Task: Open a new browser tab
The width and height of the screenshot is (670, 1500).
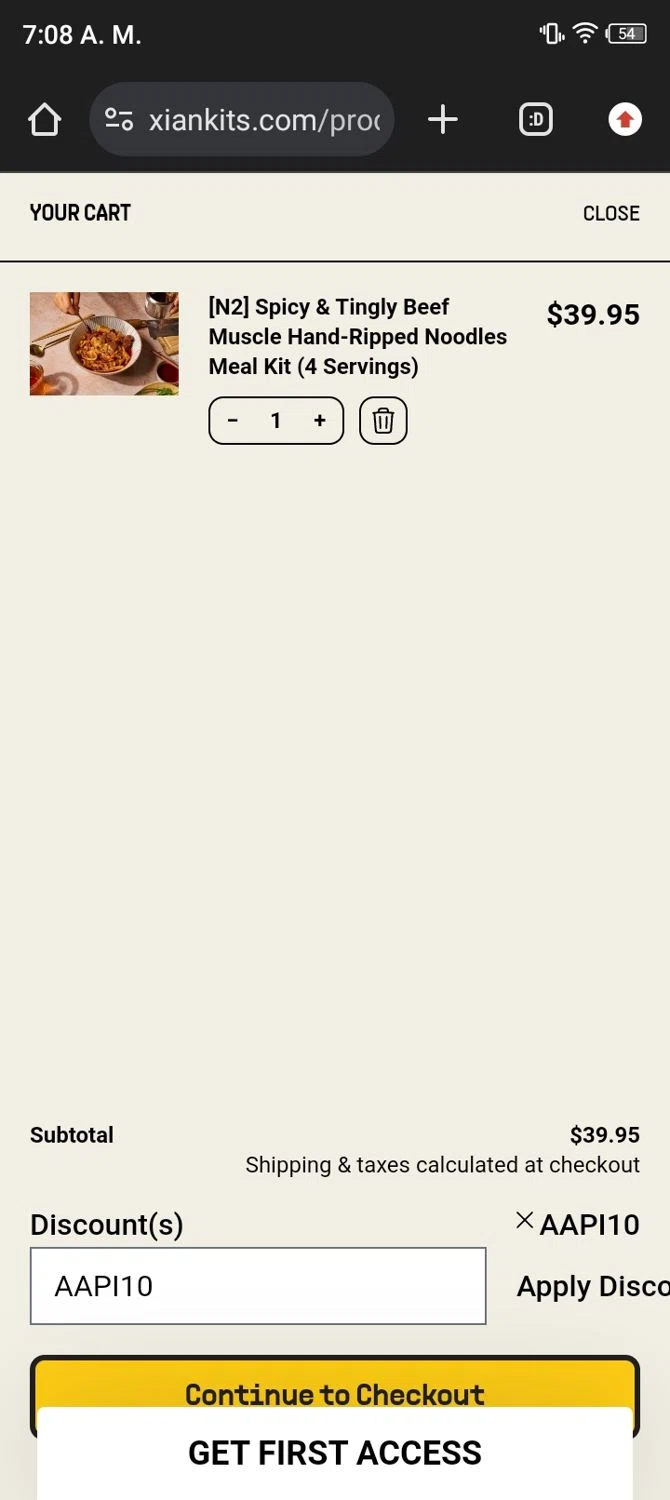Action: (x=442, y=120)
